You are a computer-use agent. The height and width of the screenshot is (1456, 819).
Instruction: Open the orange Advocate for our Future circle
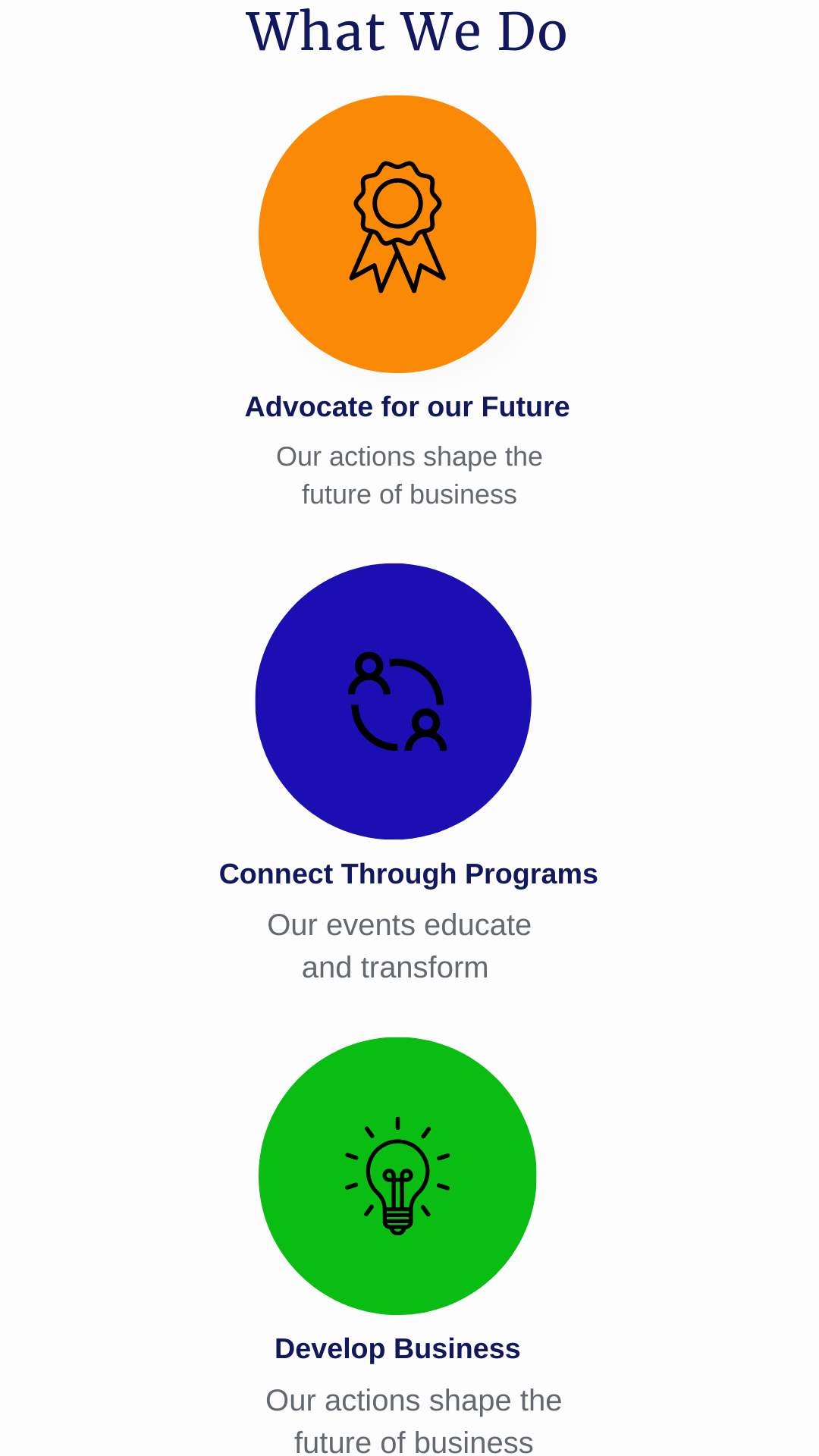397,234
